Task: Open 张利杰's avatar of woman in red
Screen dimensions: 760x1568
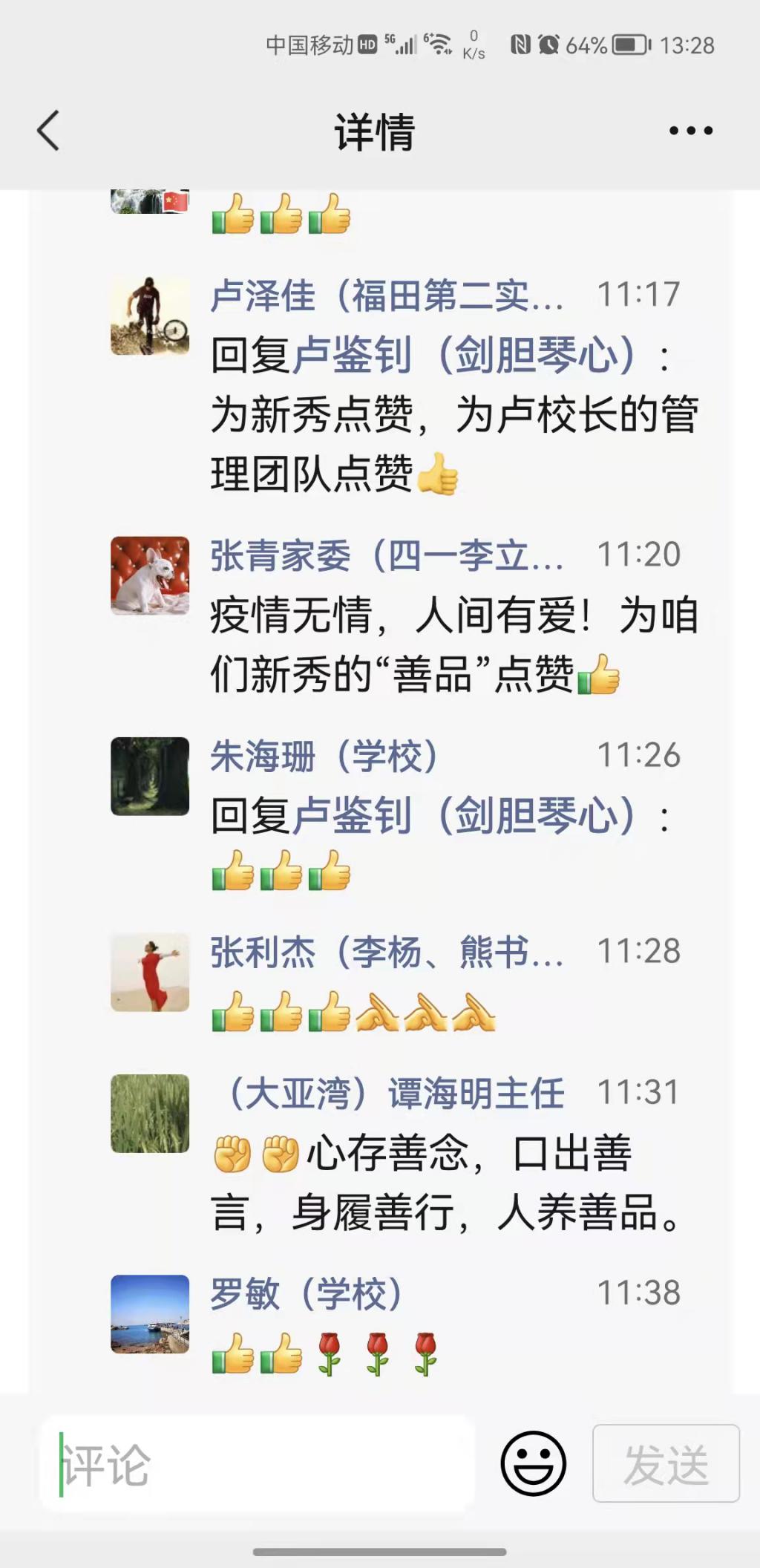Action: click(x=150, y=972)
